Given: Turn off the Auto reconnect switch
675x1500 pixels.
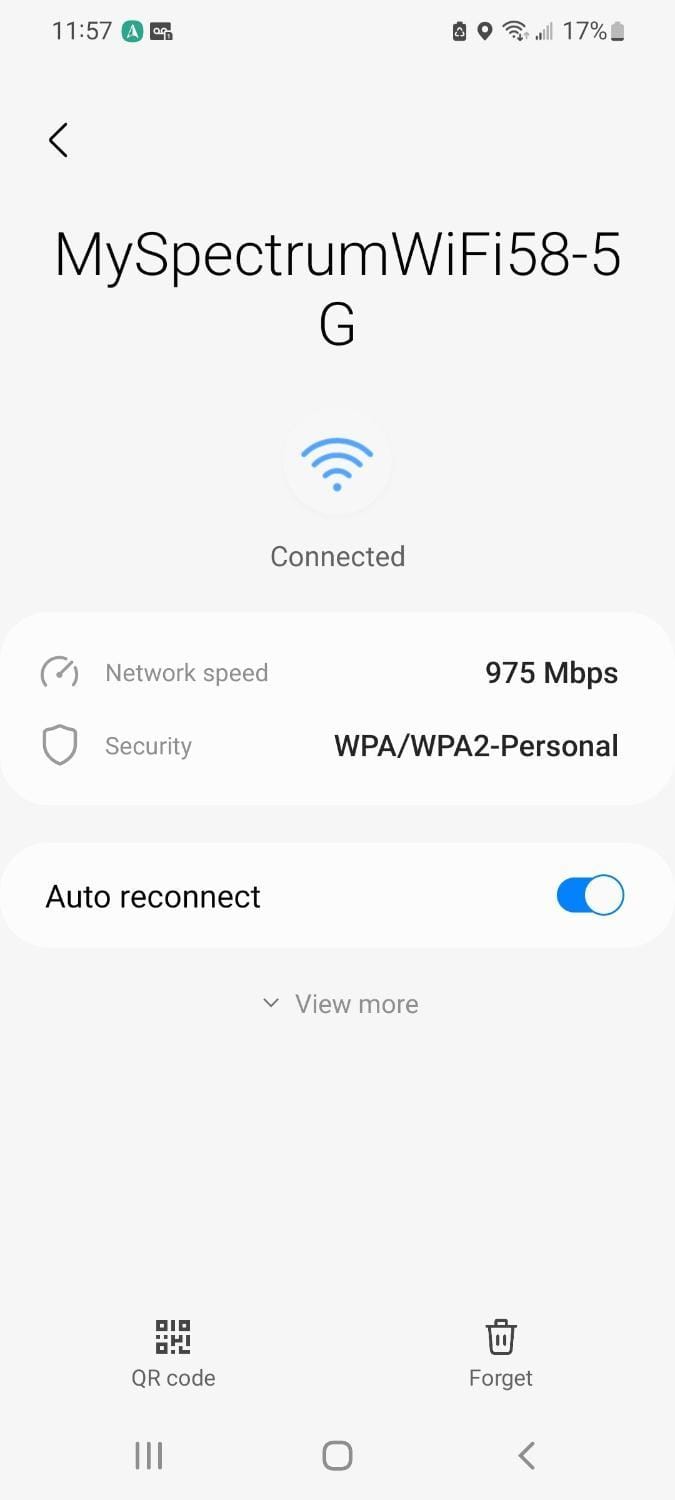Looking at the screenshot, I should click(590, 895).
